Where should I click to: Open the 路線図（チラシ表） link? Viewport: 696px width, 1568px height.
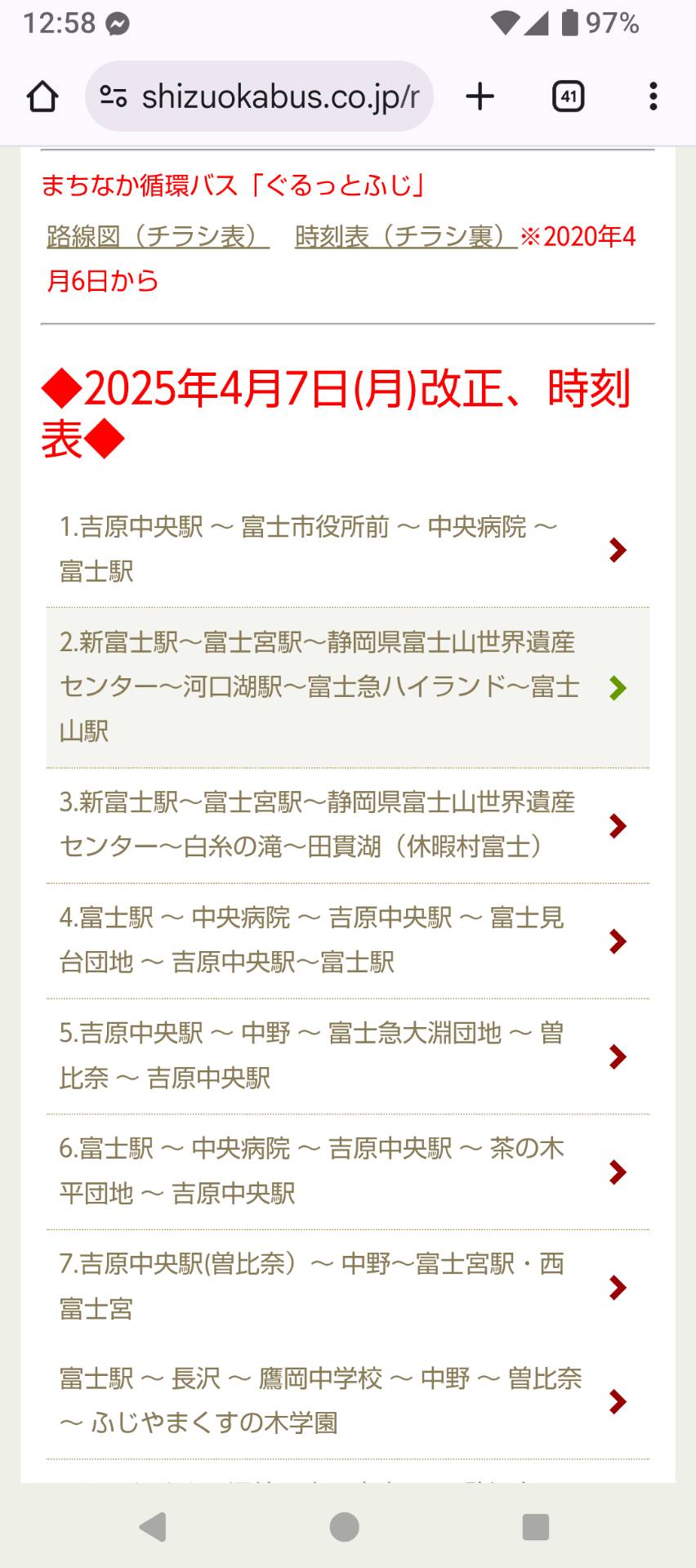pos(158,237)
